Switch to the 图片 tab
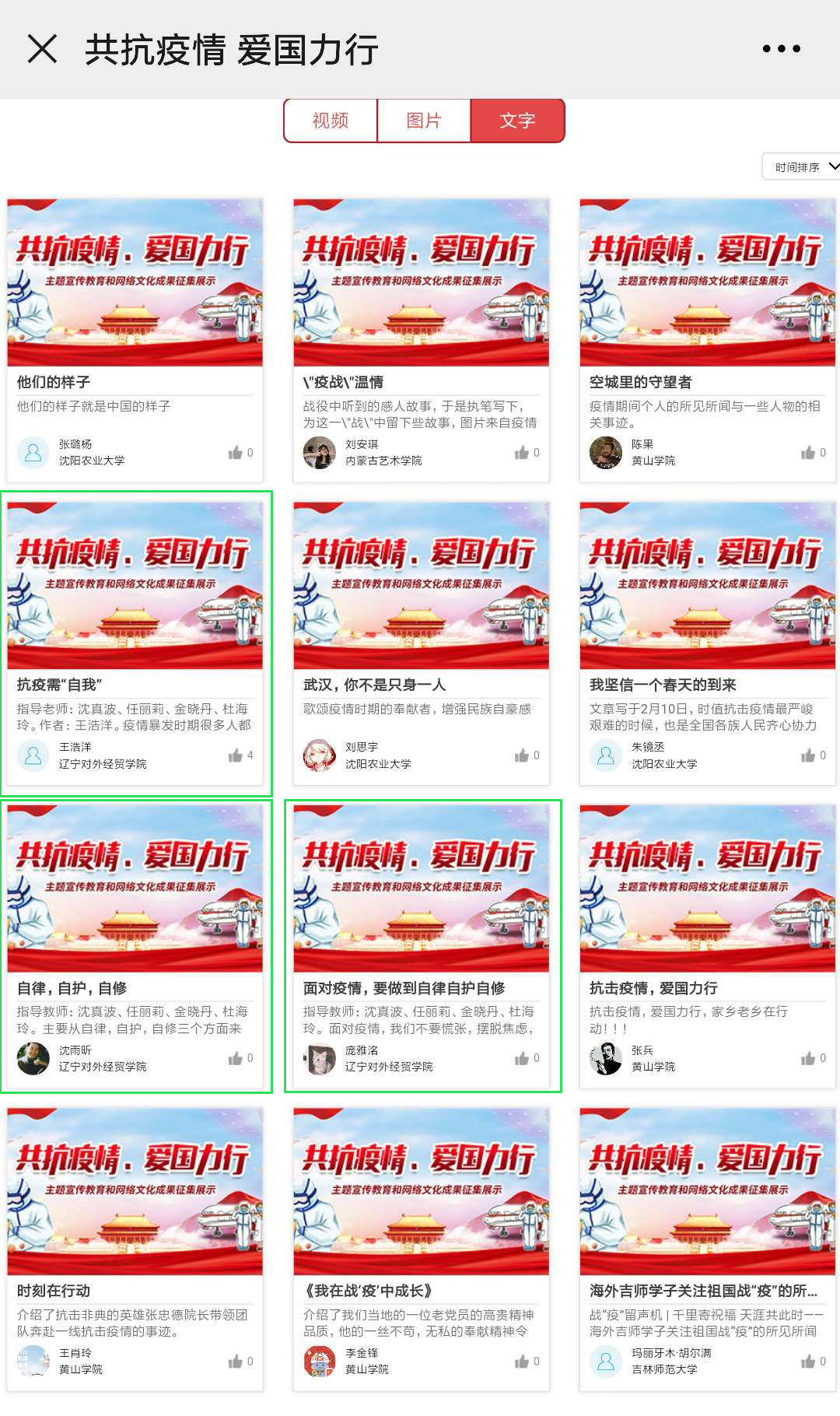Viewport: 840px width, 1416px height. click(424, 121)
